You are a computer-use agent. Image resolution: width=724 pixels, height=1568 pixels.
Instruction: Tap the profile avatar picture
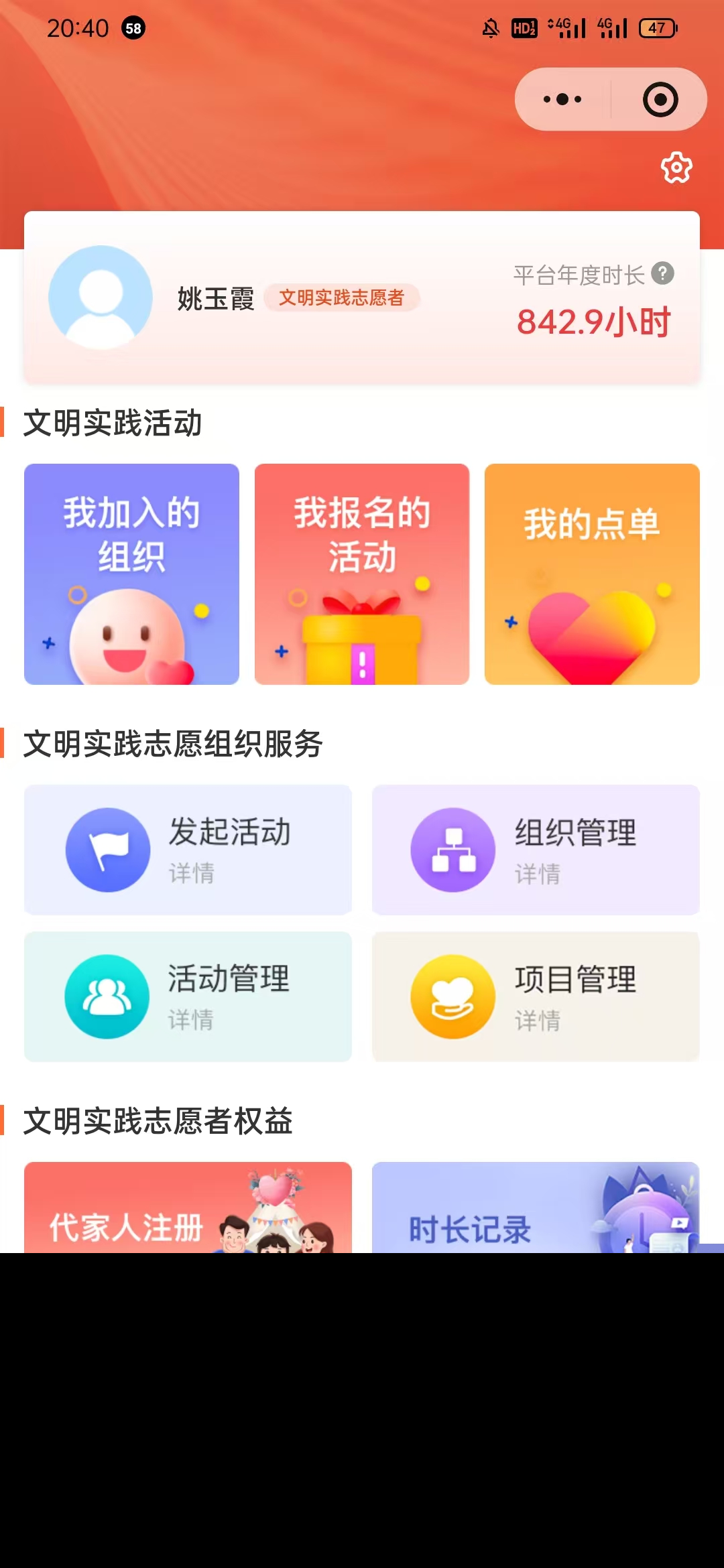point(101,297)
